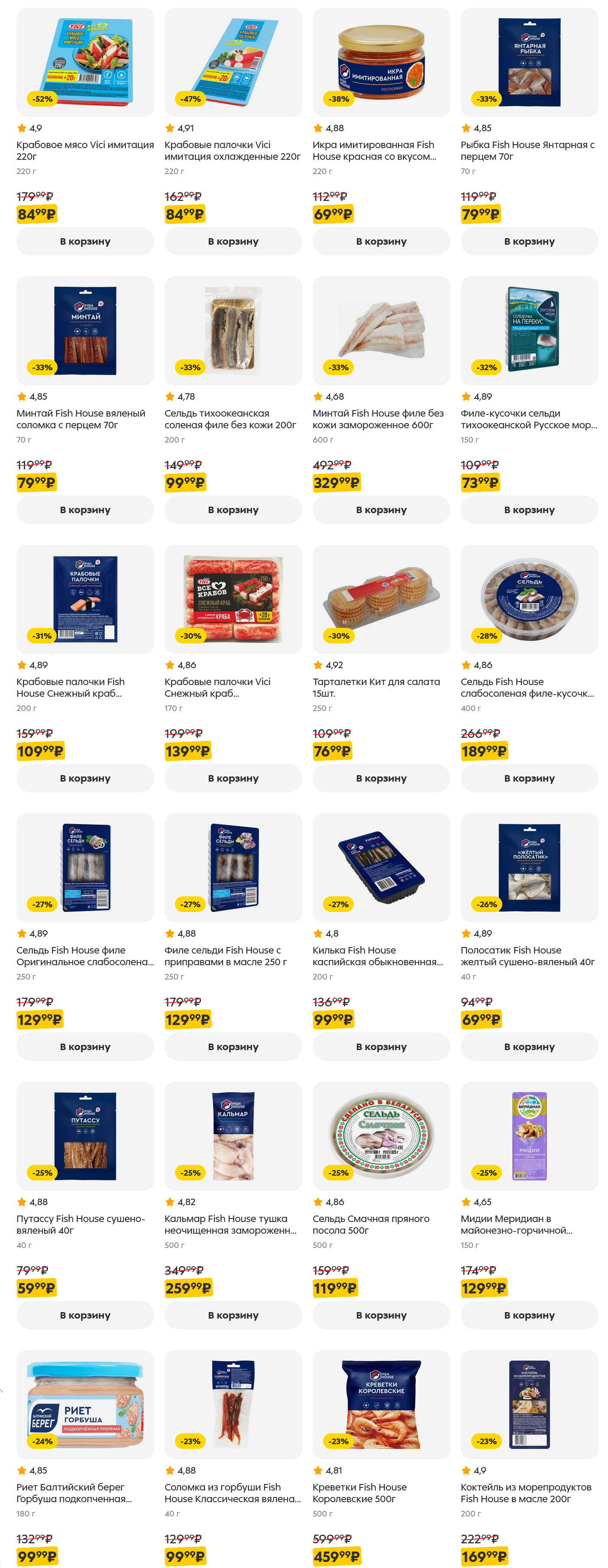Add Сельдь филе Оригинальное to cart

(x=84, y=1046)
